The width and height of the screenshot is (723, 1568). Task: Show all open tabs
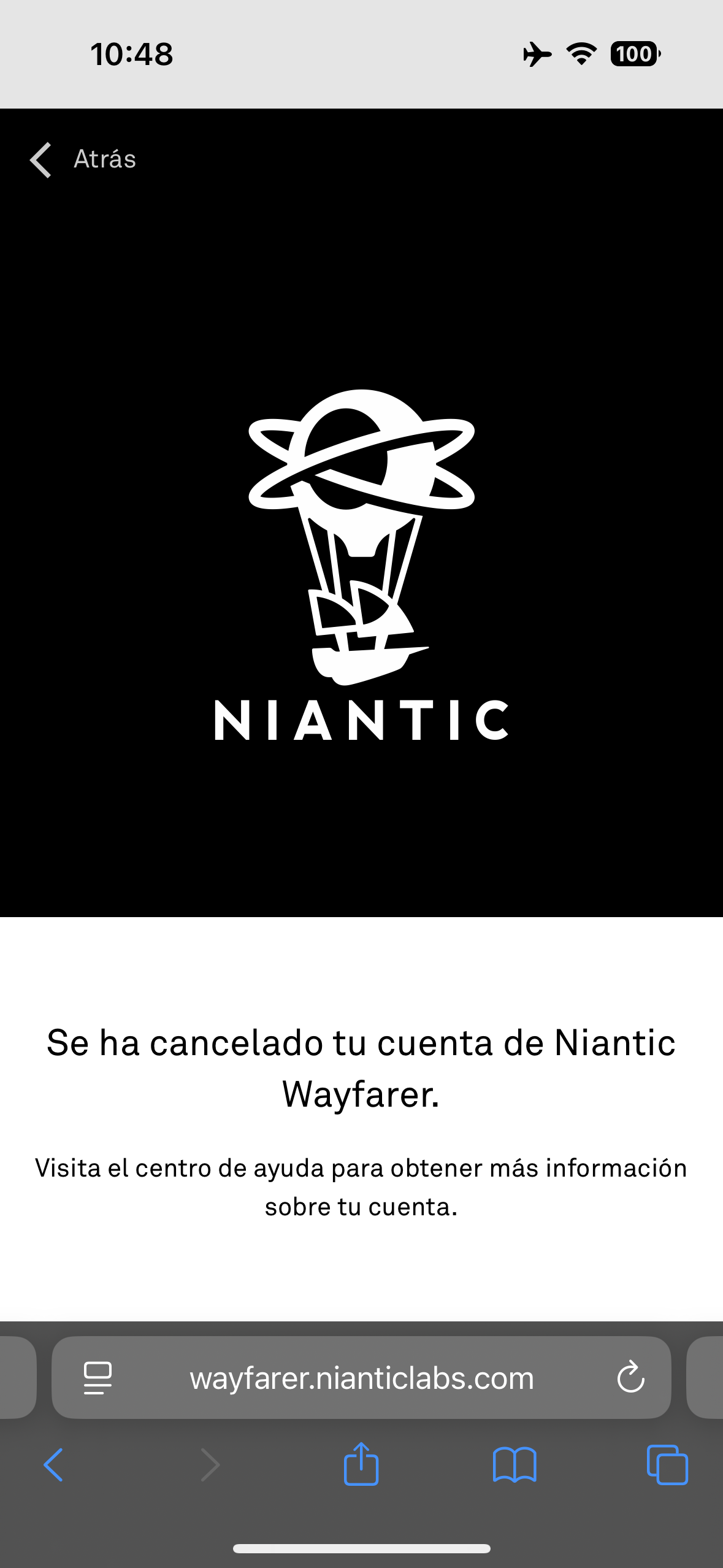[x=667, y=1465]
